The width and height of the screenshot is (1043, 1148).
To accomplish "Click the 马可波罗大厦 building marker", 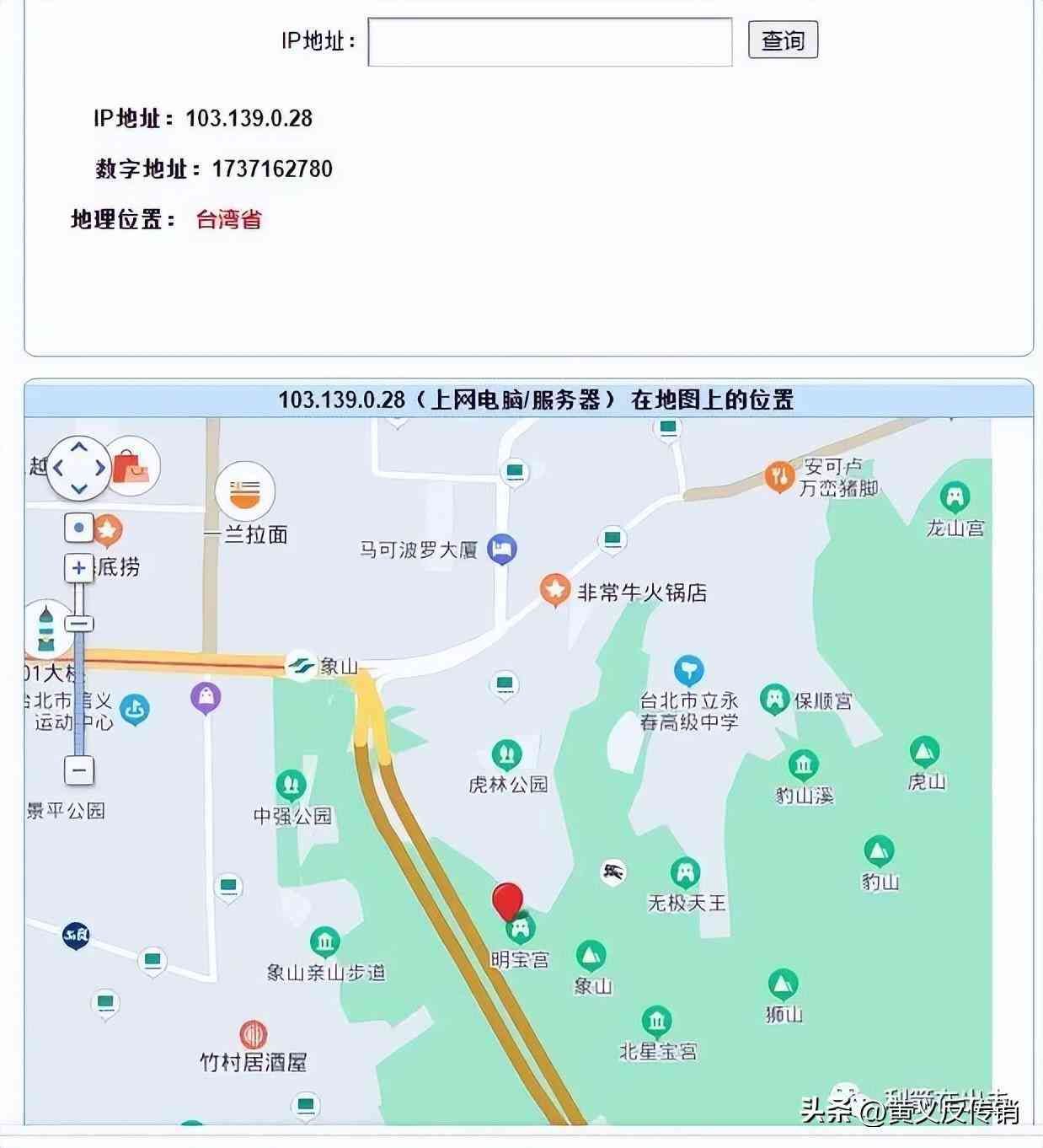I will (x=501, y=547).
